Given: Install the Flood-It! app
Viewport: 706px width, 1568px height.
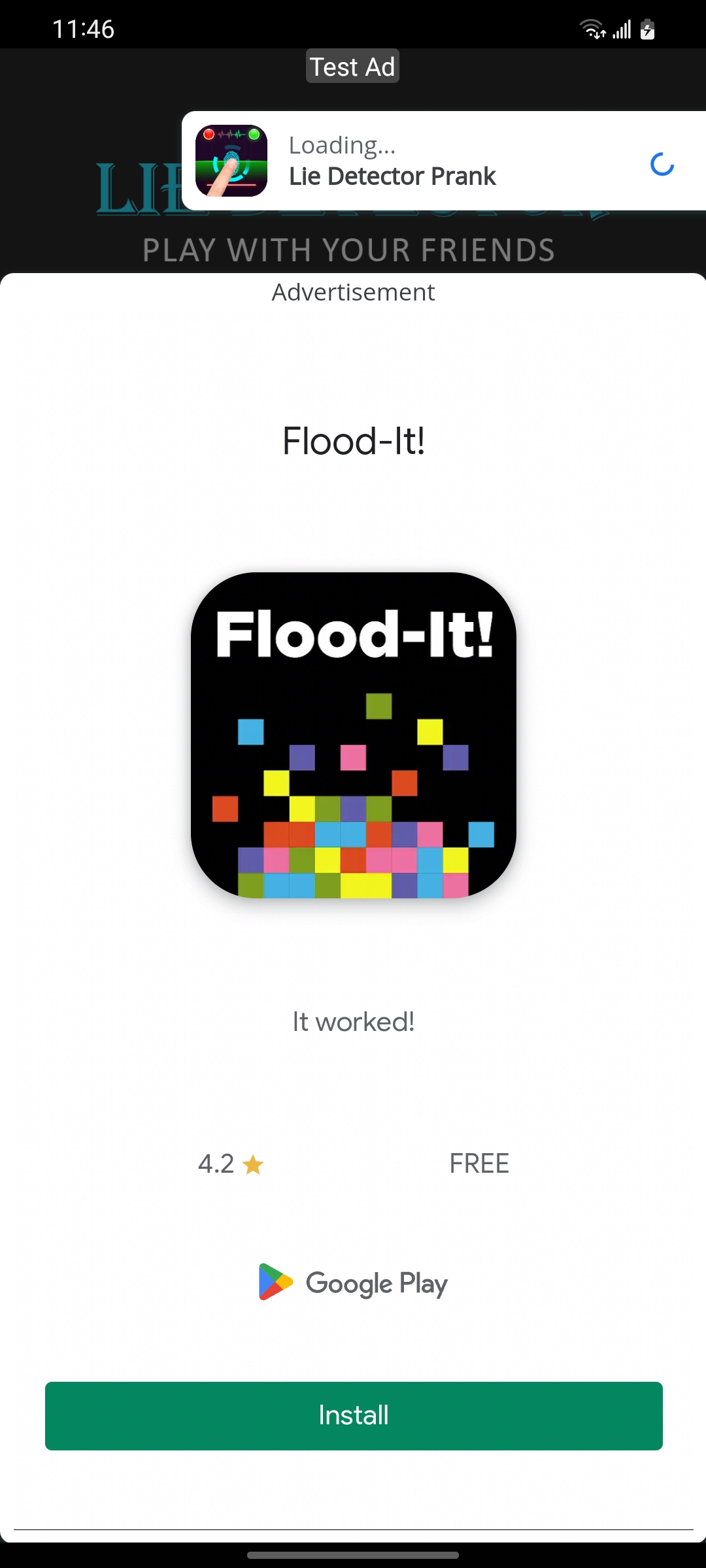Looking at the screenshot, I should 353,1415.
